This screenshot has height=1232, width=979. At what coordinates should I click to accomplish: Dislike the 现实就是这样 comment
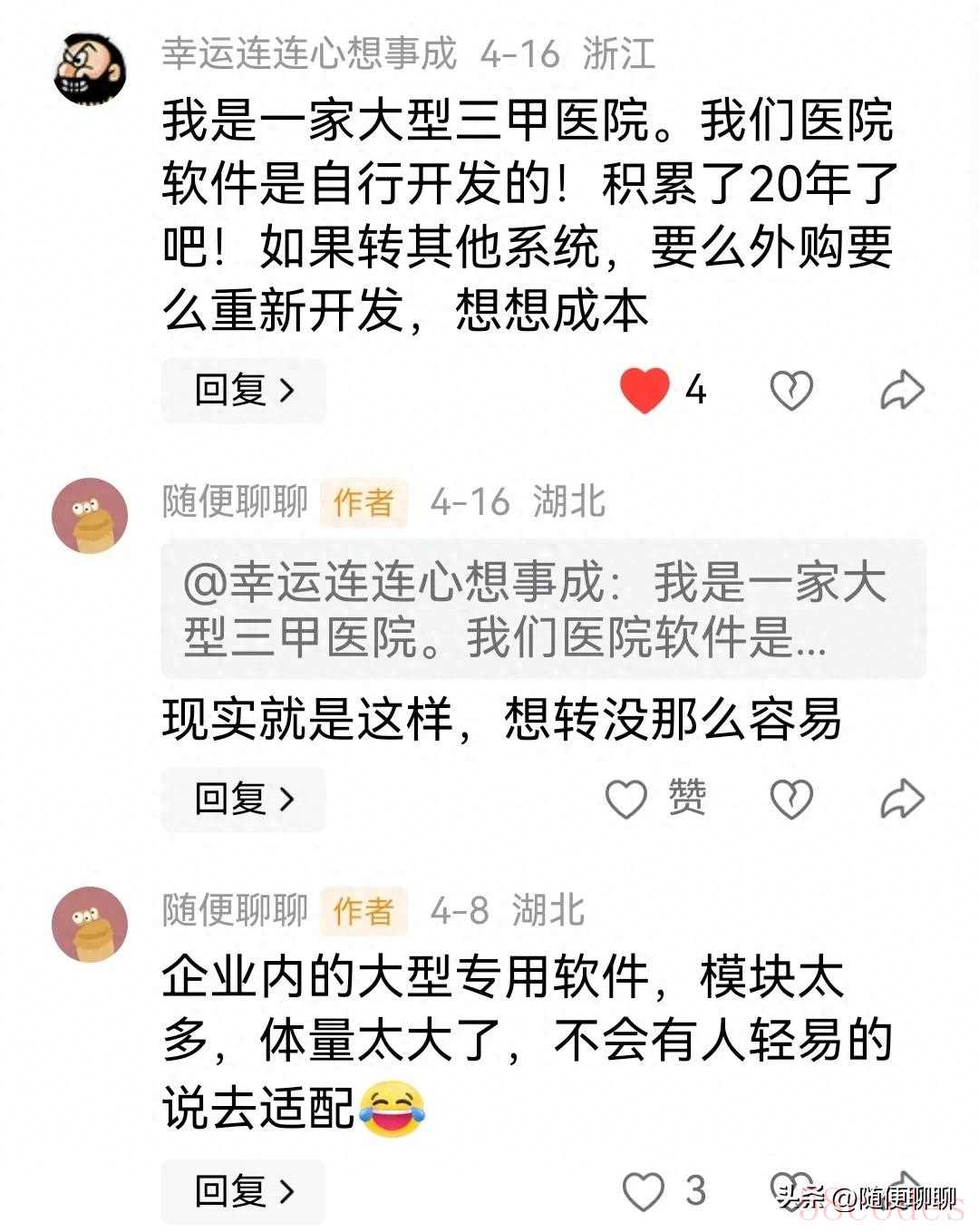click(791, 799)
